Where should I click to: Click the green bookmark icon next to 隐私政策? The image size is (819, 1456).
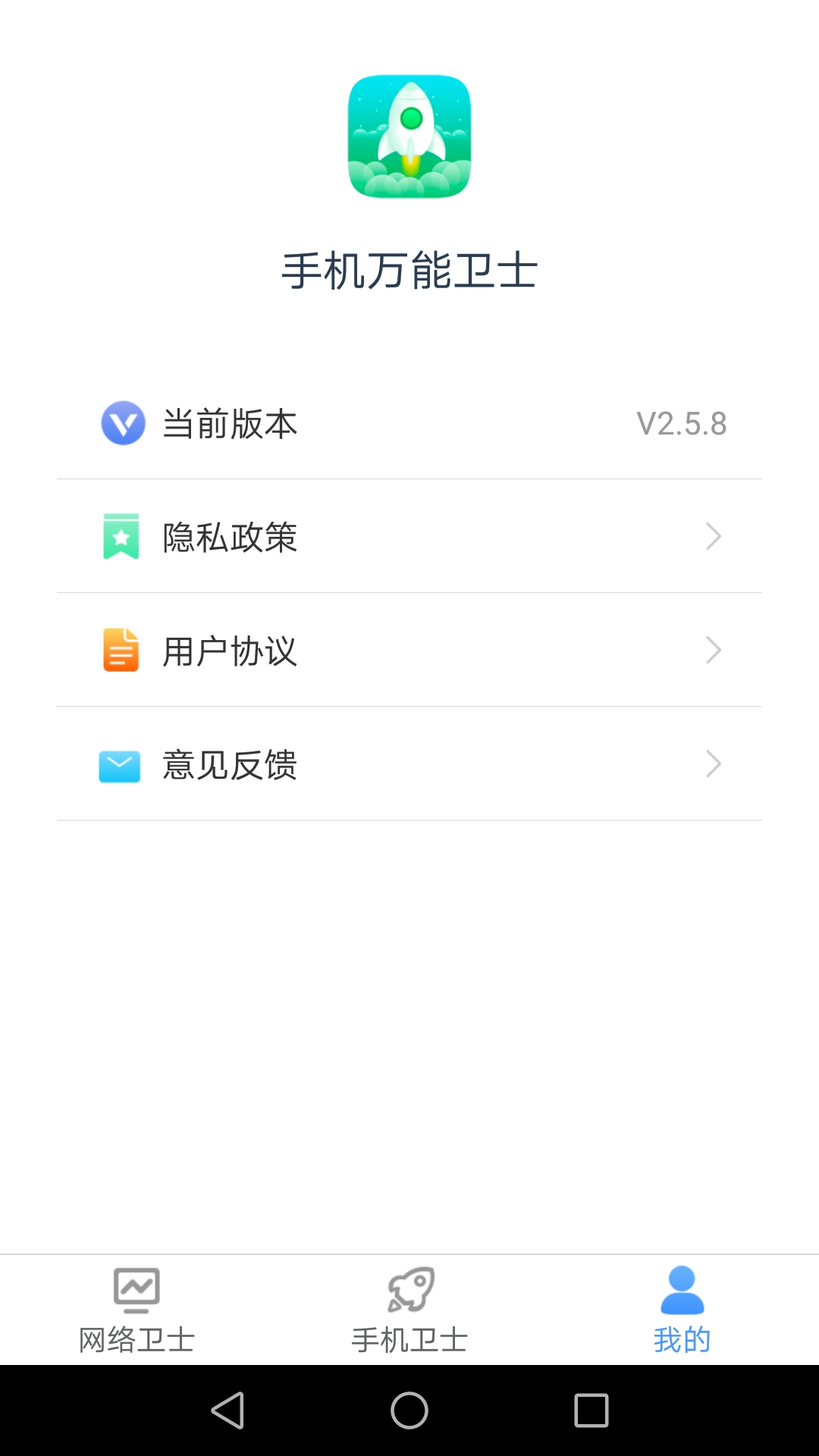pyautogui.click(x=121, y=536)
